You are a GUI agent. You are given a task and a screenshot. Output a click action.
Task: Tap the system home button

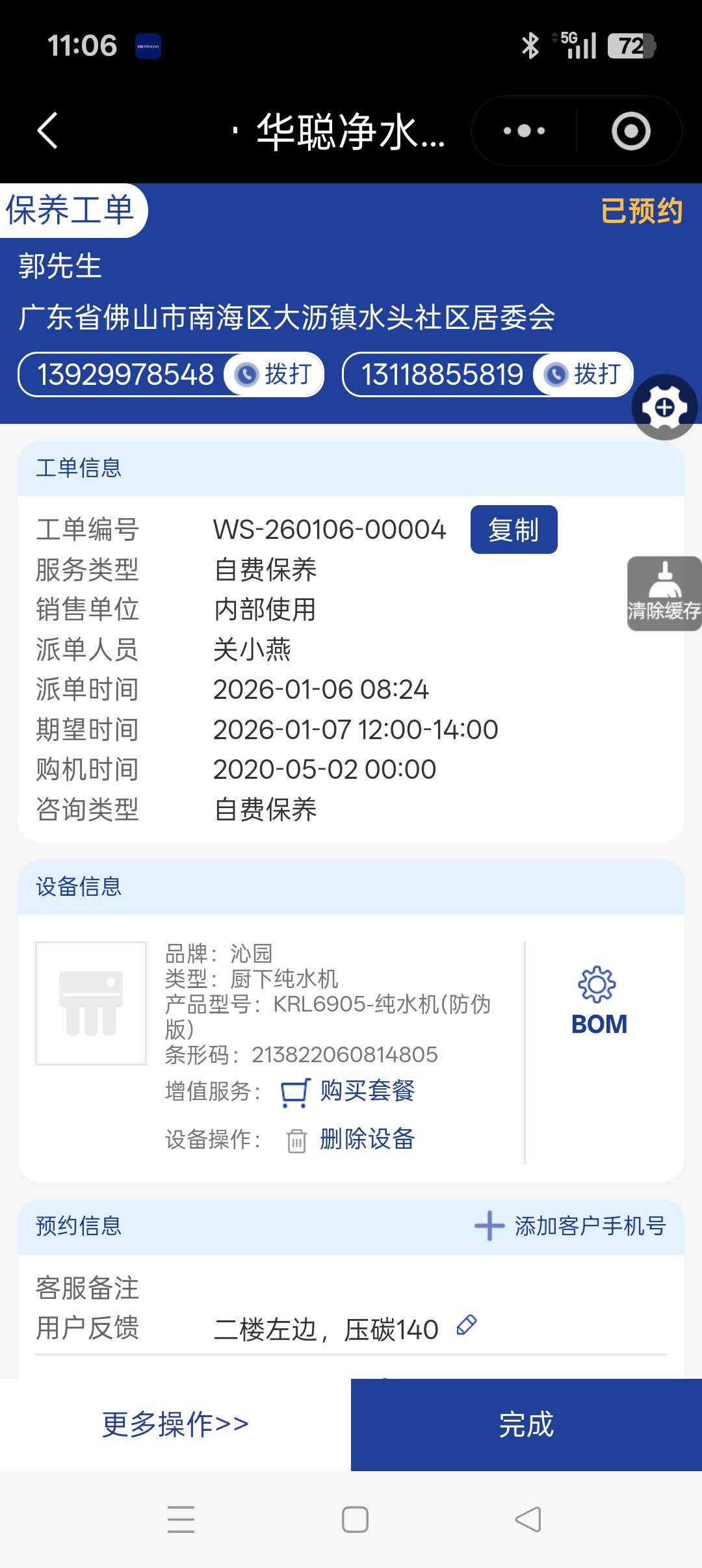point(355,1520)
